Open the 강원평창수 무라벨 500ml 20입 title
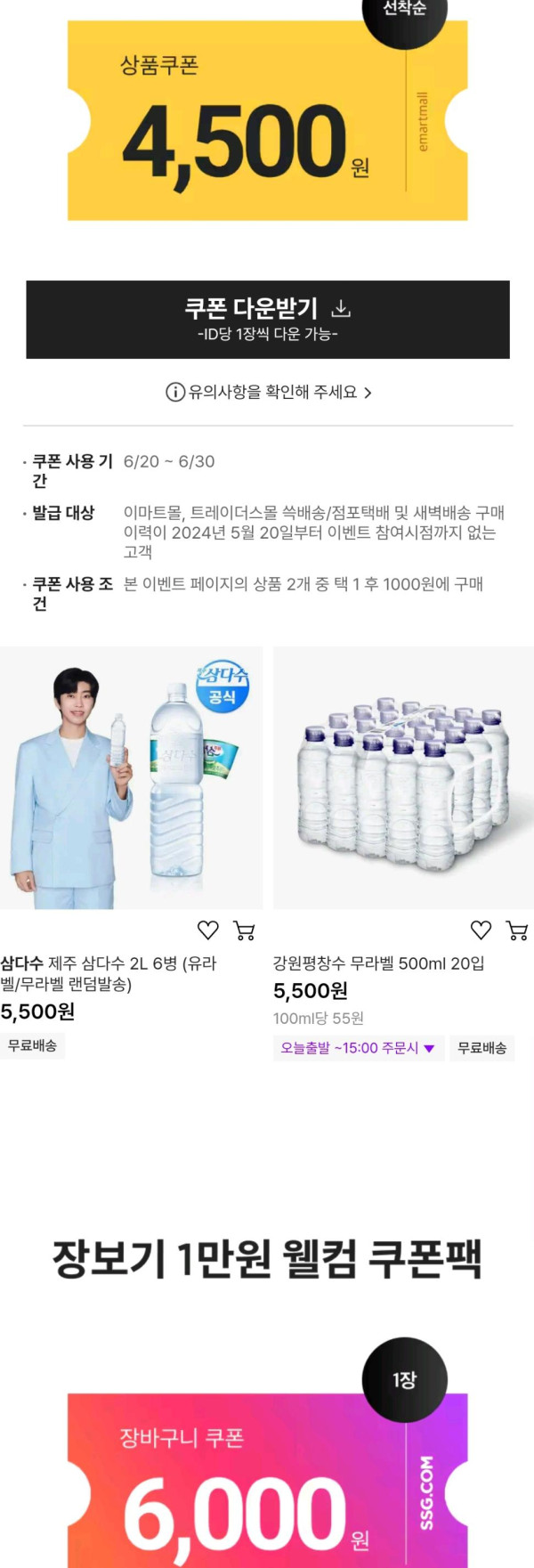This screenshot has width=534, height=1568. tap(378, 963)
